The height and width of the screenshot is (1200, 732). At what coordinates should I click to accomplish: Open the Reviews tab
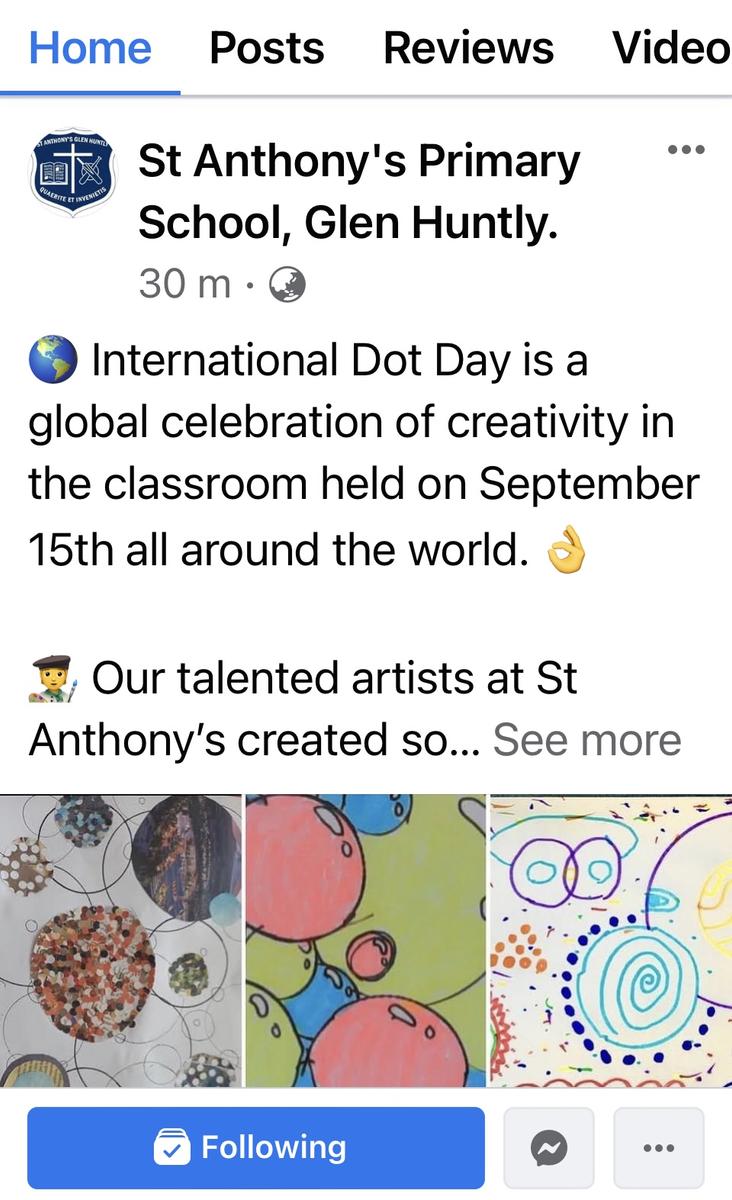468,48
